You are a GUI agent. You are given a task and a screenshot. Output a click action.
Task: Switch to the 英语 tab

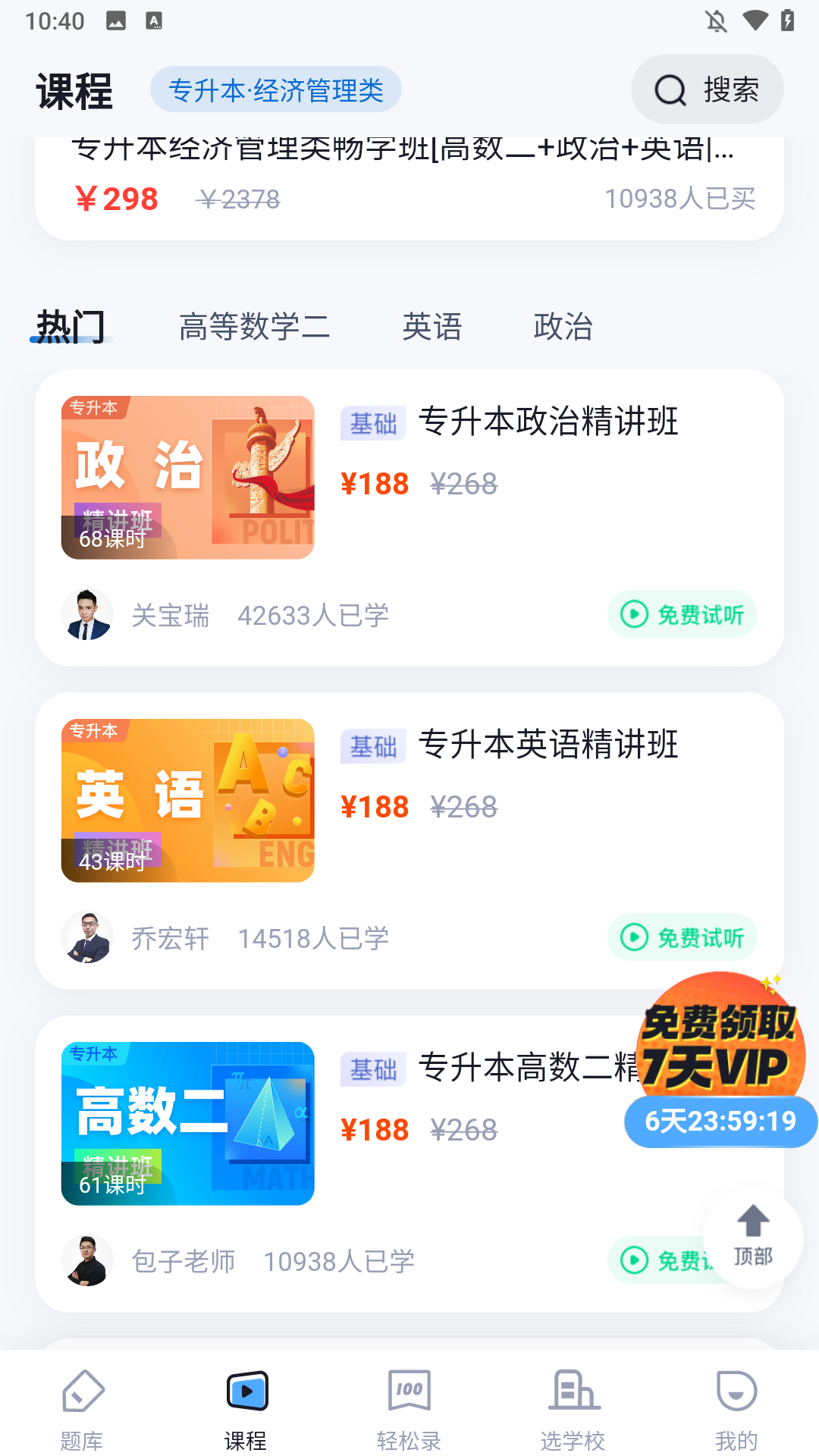pyautogui.click(x=433, y=326)
